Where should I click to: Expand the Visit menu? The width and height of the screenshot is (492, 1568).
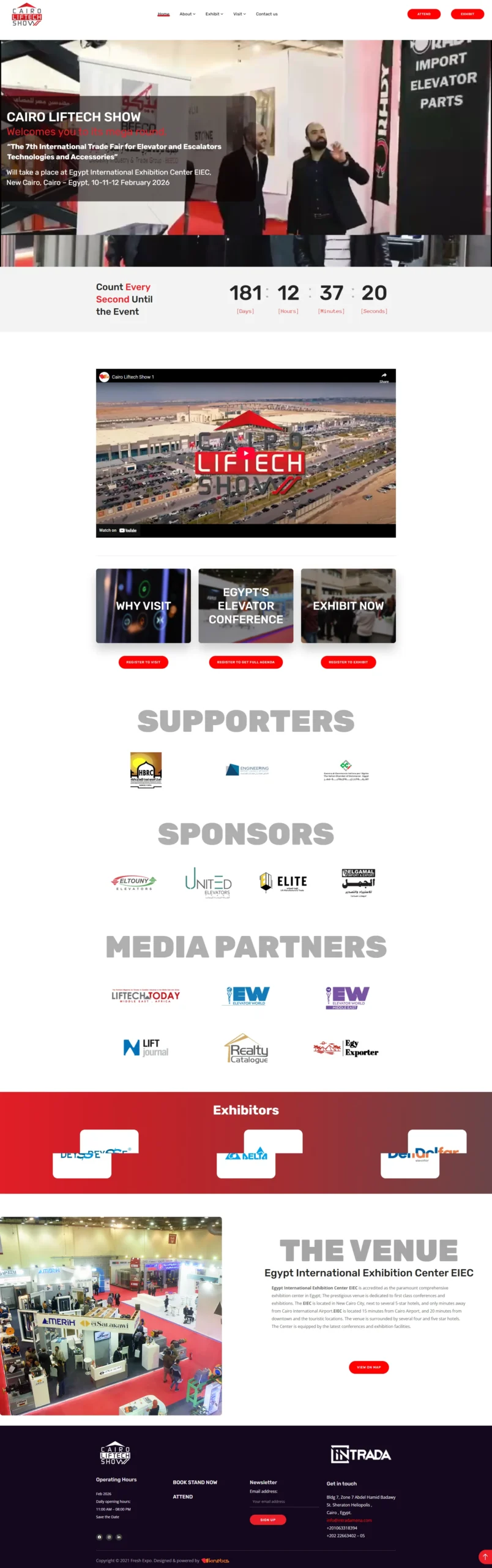pyautogui.click(x=239, y=13)
